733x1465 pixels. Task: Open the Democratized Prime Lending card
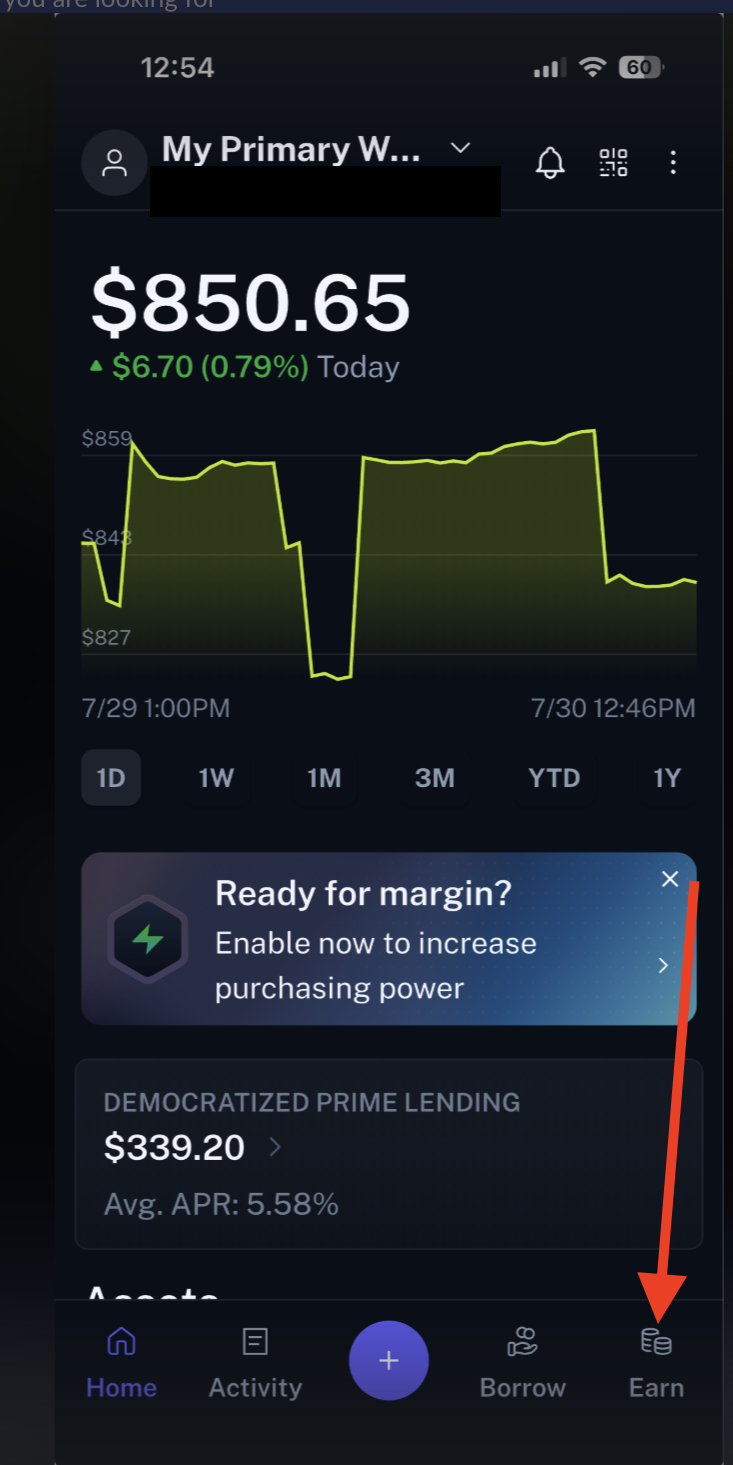pyautogui.click(x=389, y=1155)
